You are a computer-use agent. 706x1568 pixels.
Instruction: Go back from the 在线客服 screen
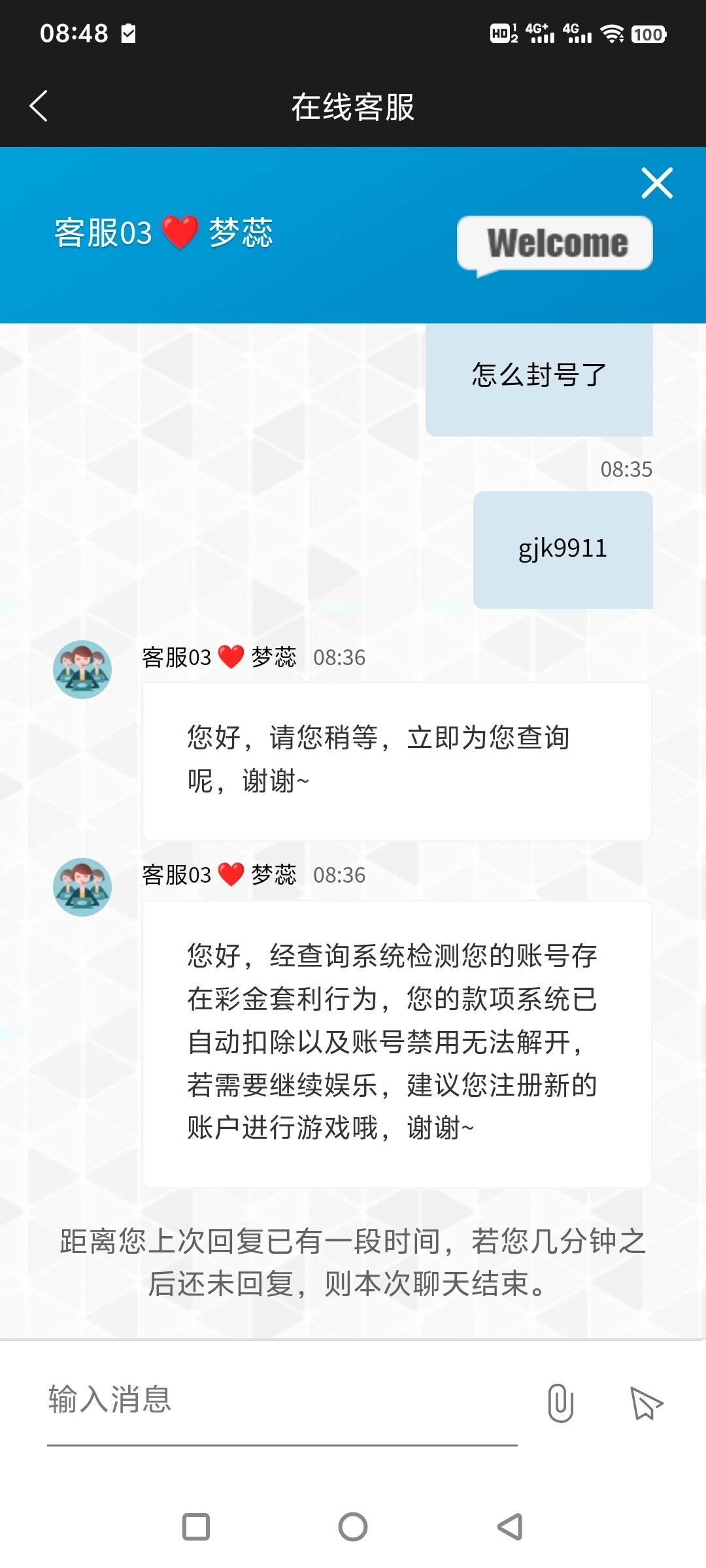(x=39, y=106)
